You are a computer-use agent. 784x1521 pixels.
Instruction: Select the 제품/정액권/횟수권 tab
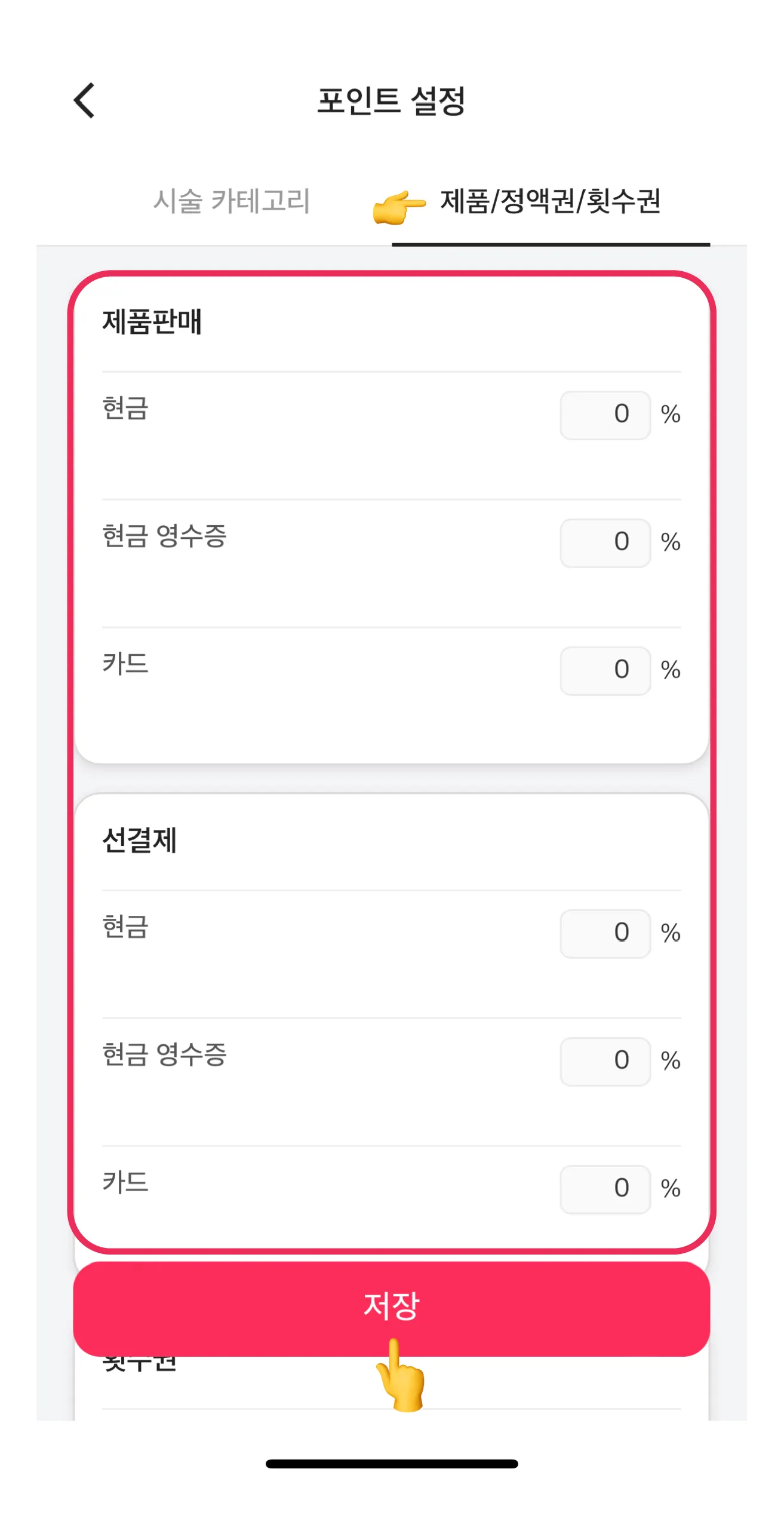coord(550,201)
